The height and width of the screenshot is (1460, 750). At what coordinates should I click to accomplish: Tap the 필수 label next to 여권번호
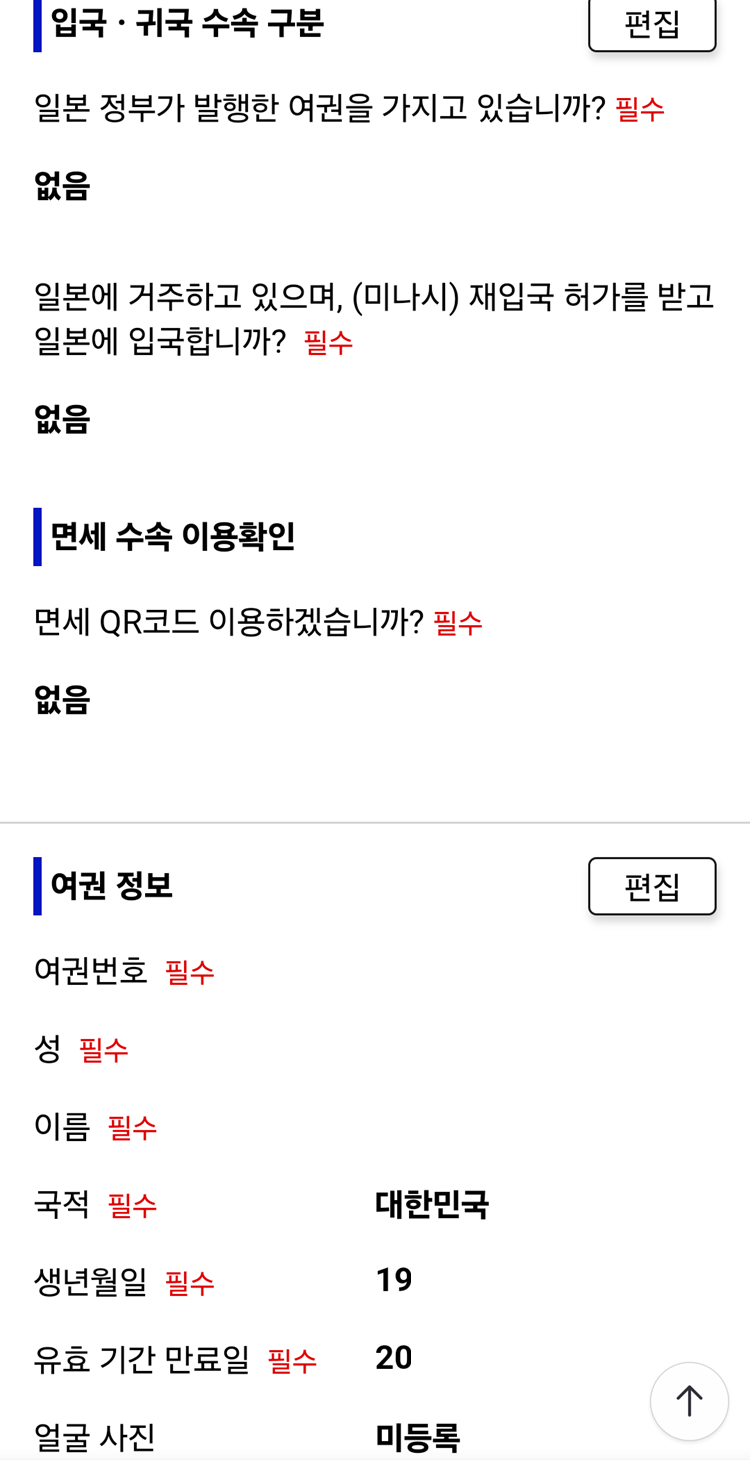coord(189,970)
